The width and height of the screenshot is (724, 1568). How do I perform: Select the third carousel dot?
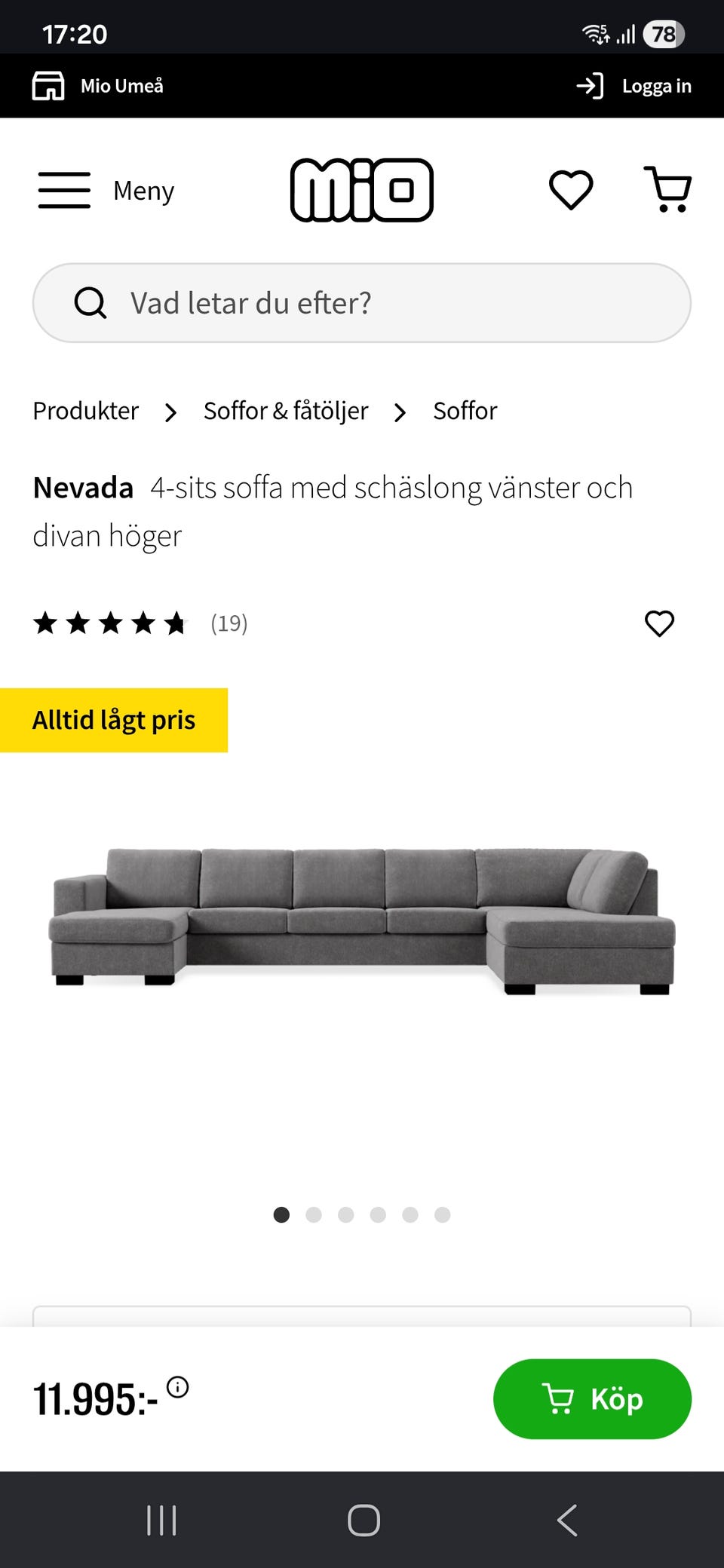345,1214
